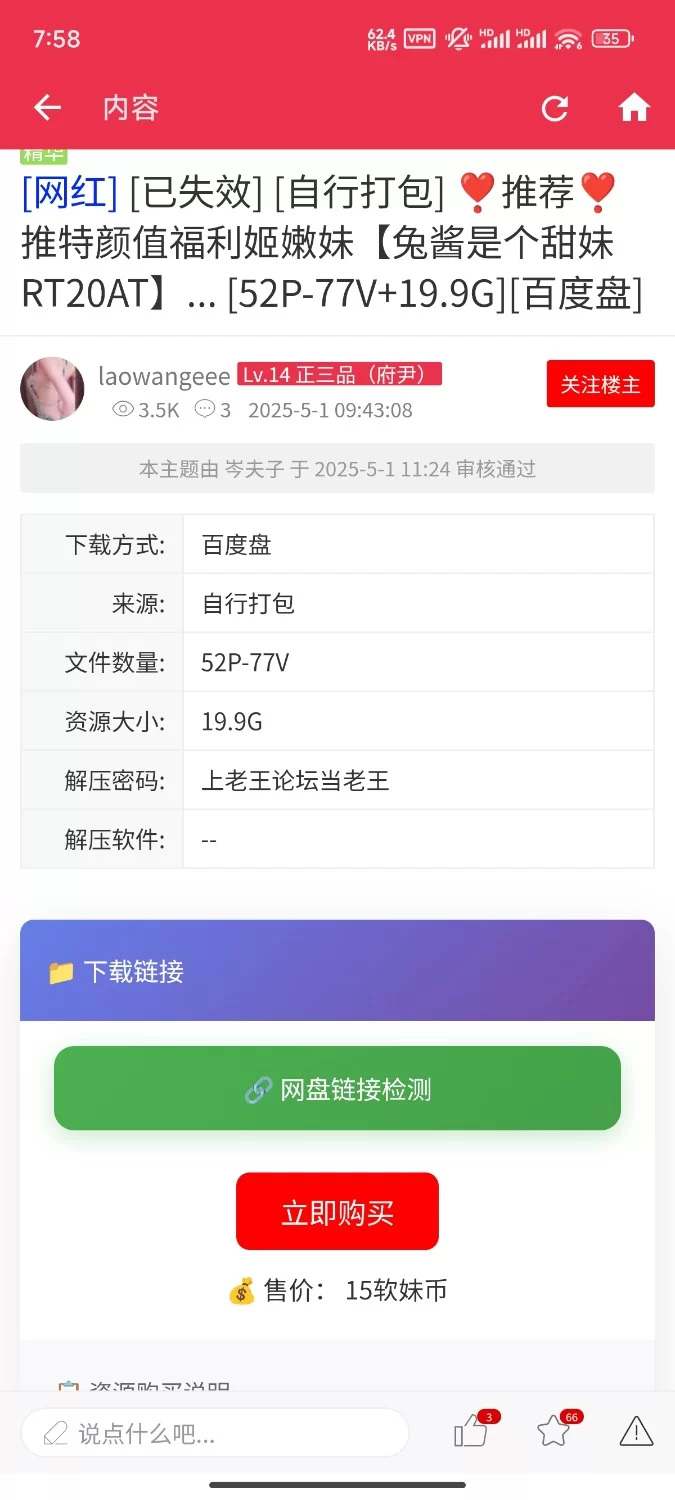Run the 网盘链接检测 check
Screen dimensions: 675x1500
(x=337, y=1089)
